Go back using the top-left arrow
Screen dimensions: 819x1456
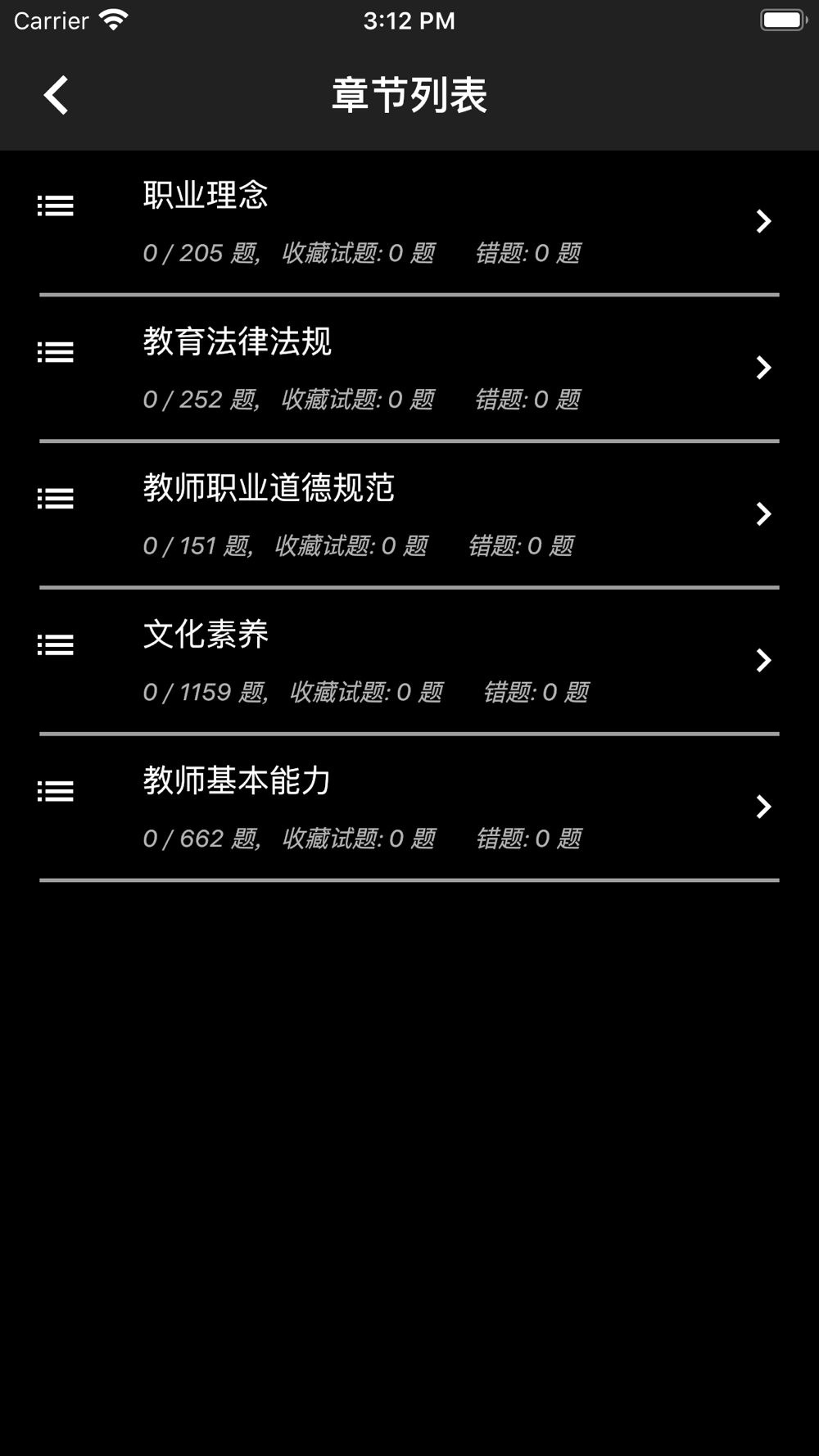tap(56, 95)
